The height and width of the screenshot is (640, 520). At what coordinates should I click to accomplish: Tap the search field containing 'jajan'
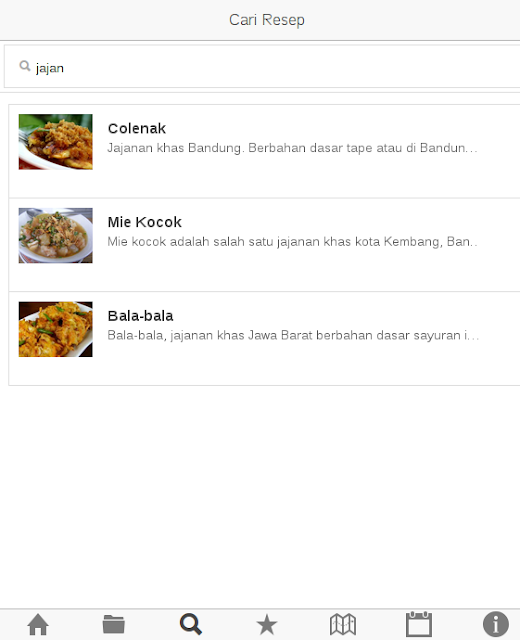(x=262, y=67)
